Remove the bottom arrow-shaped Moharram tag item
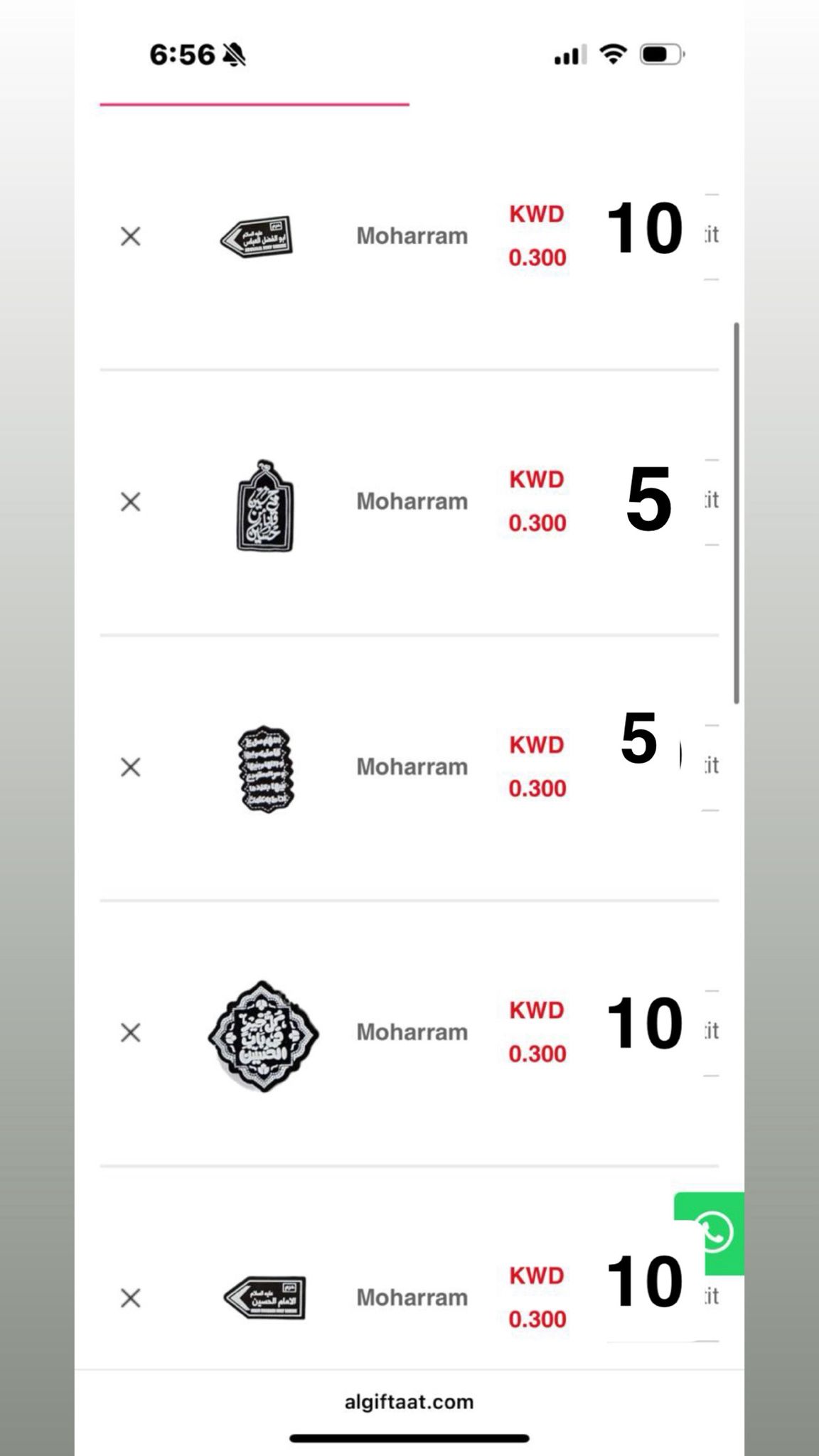819x1456 pixels. (x=131, y=1298)
